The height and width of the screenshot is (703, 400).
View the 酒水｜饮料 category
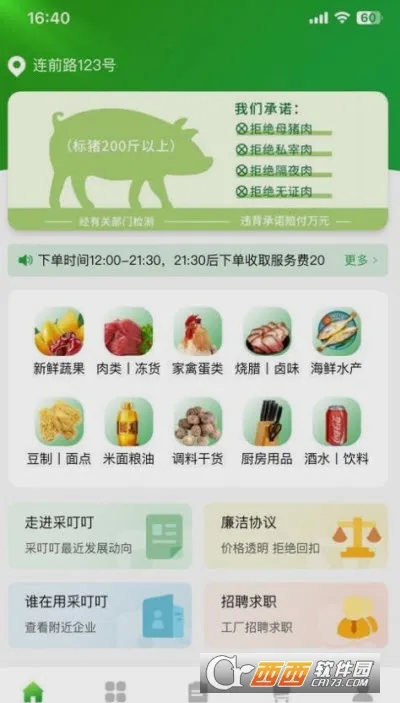pyautogui.click(x=337, y=432)
